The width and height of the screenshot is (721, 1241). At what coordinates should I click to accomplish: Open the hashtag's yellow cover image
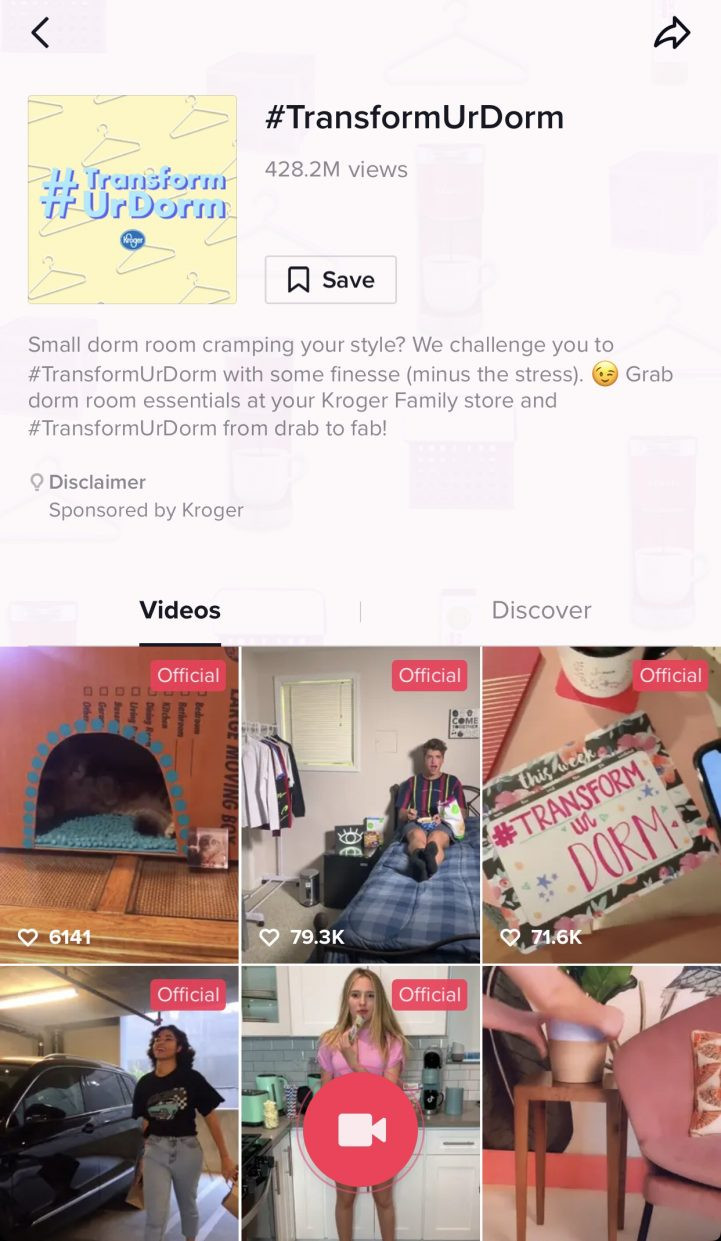pyautogui.click(x=132, y=200)
